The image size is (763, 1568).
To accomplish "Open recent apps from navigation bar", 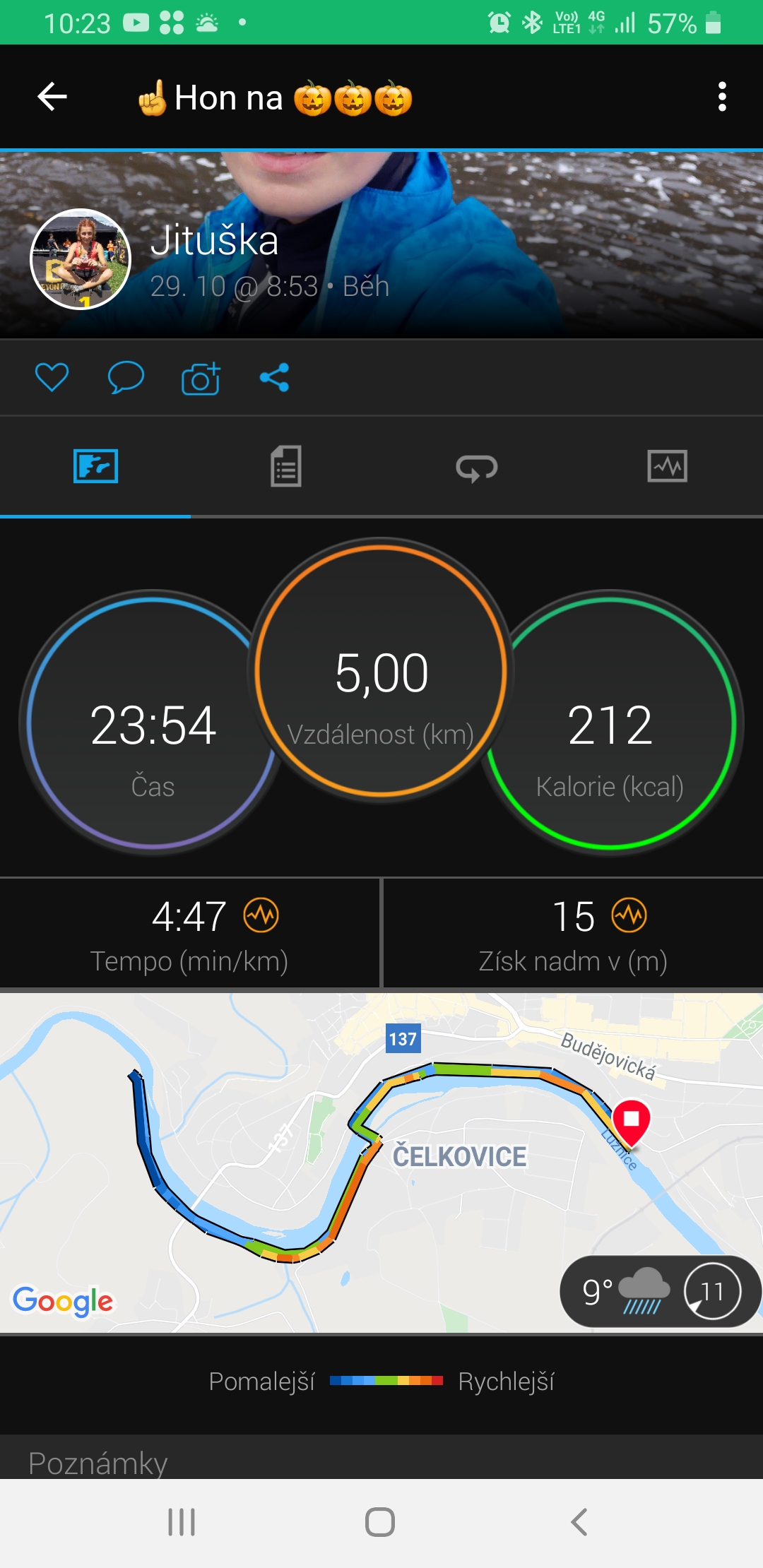I will click(182, 1522).
